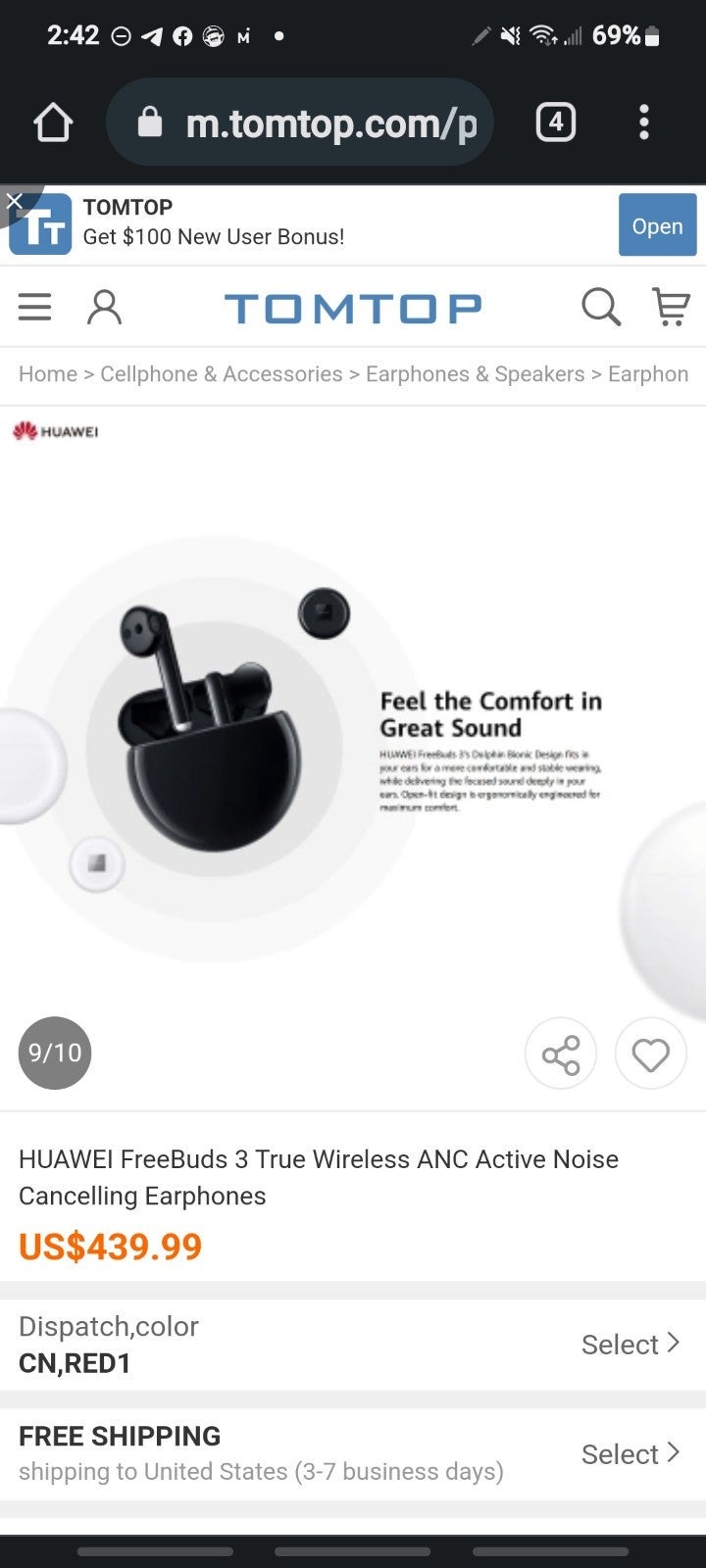Screen dimensions: 706x1568
Task: Open the shopping cart
Action: coord(672,307)
